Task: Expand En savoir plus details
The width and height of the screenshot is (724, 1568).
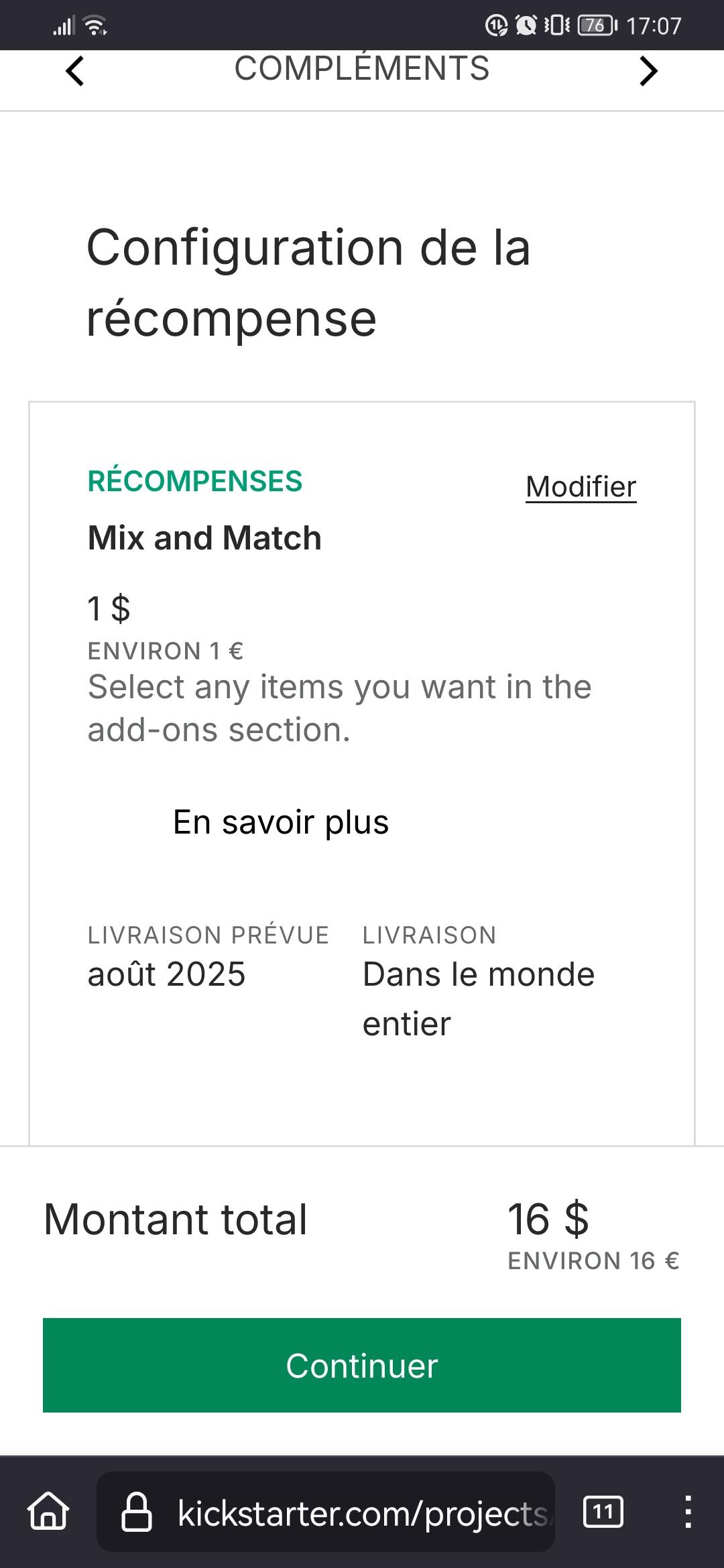Action: (x=281, y=822)
